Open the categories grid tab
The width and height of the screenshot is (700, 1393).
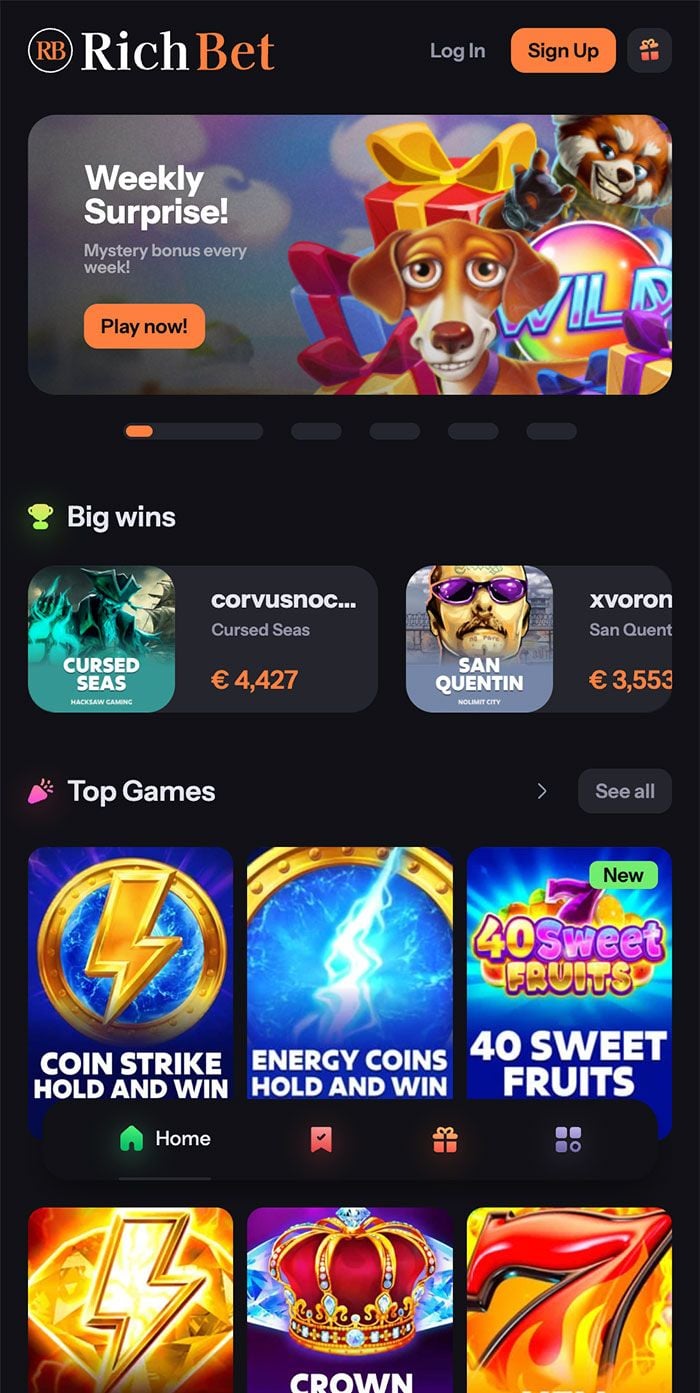[568, 1139]
